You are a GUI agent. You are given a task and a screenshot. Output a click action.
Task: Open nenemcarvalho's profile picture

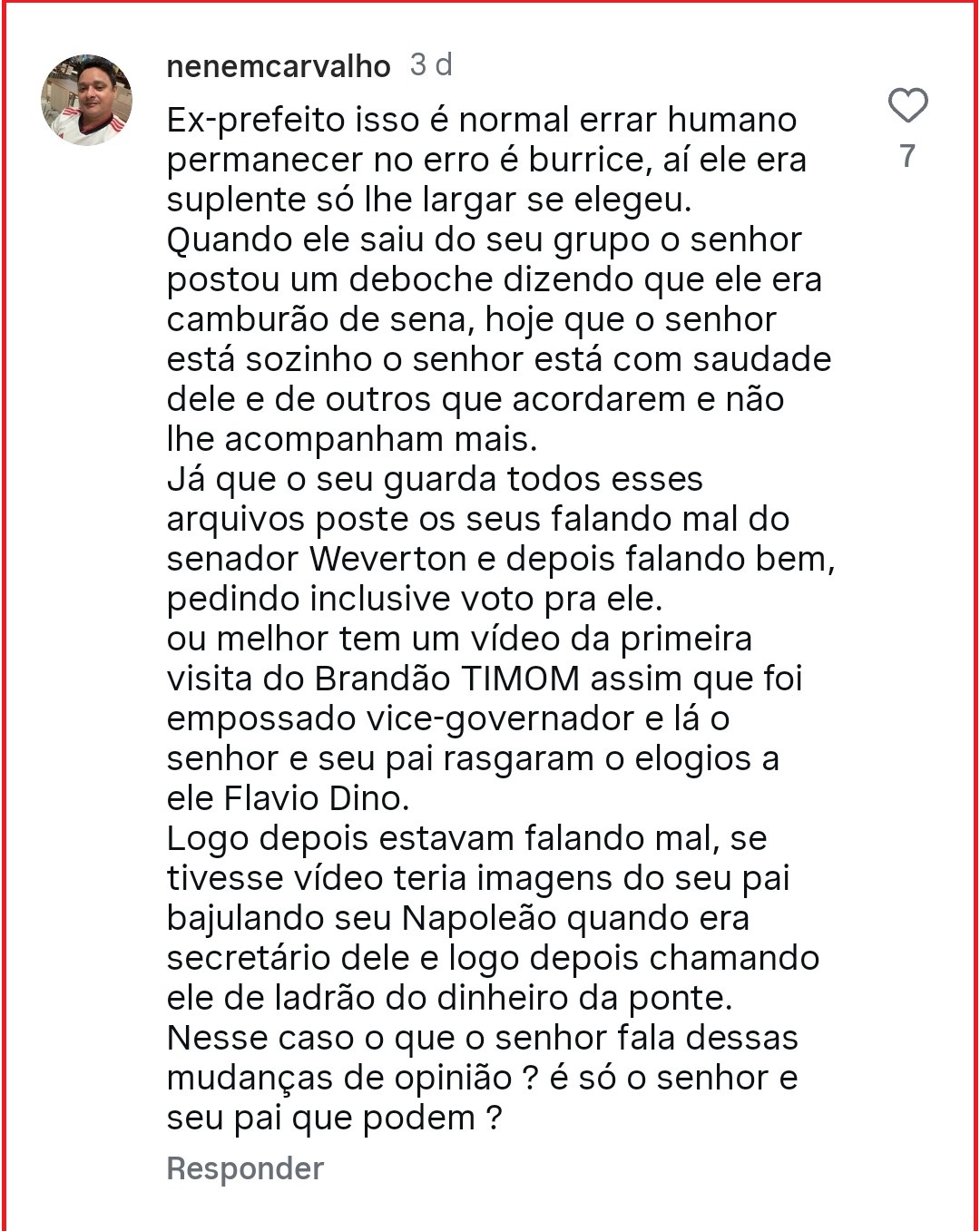pos(87,100)
